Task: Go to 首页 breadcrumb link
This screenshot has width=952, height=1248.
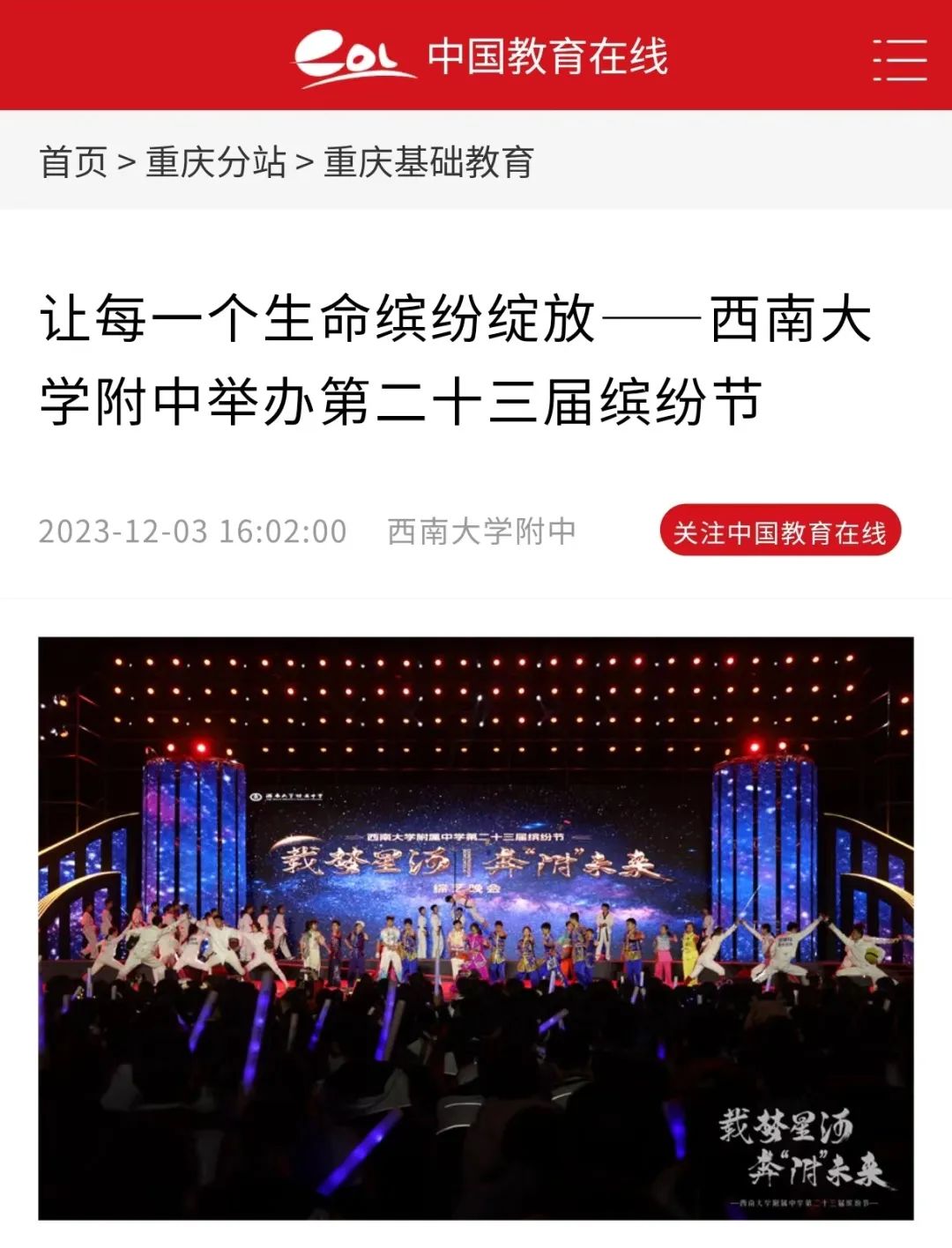Action: point(73,162)
